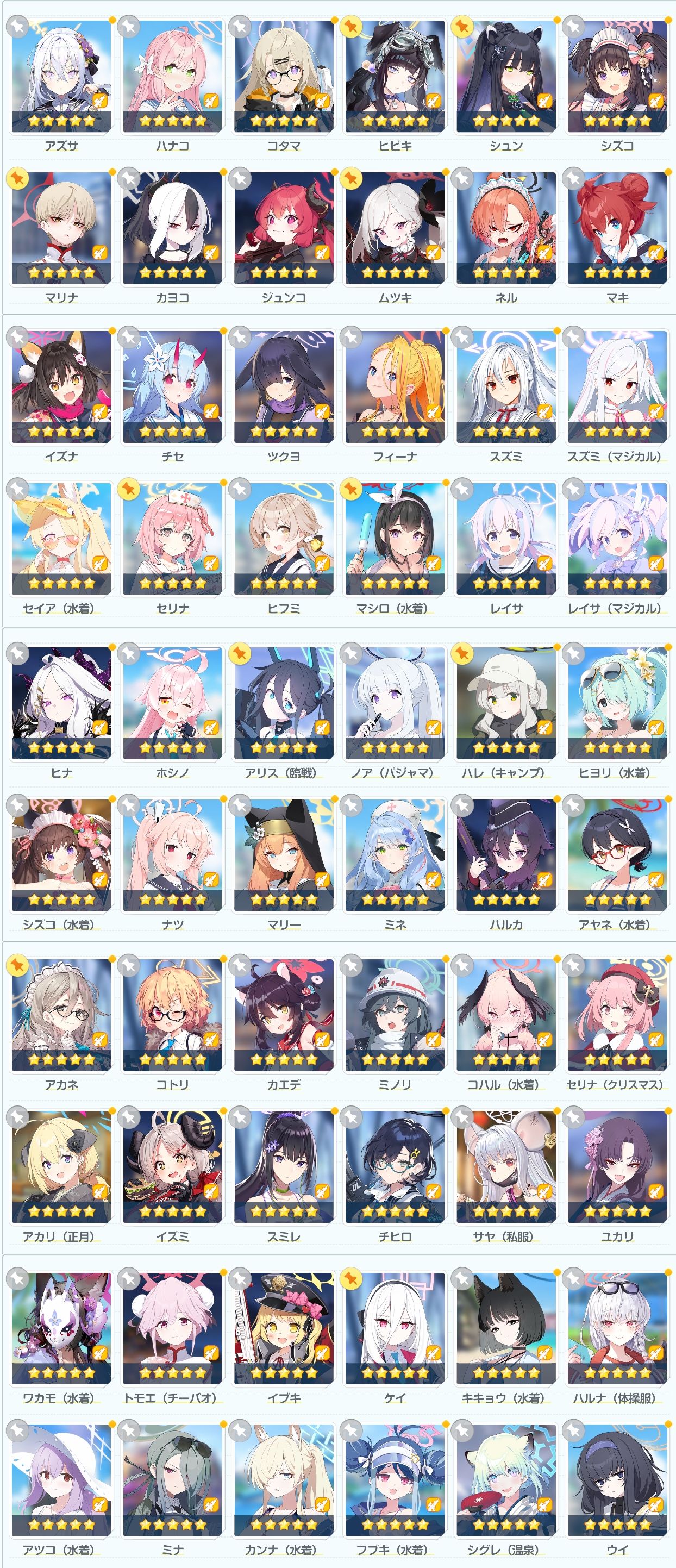Select the ヒビキ character card

click(x=395, y=76)
